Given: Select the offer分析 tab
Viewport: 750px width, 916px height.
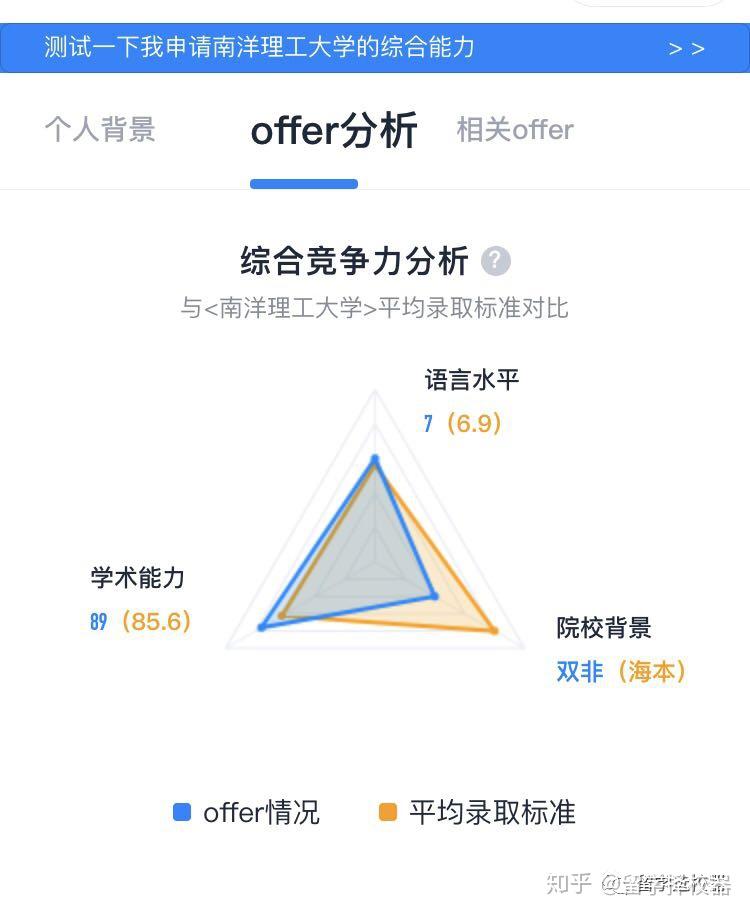Looking at the screenshot, I should [333, 131].
